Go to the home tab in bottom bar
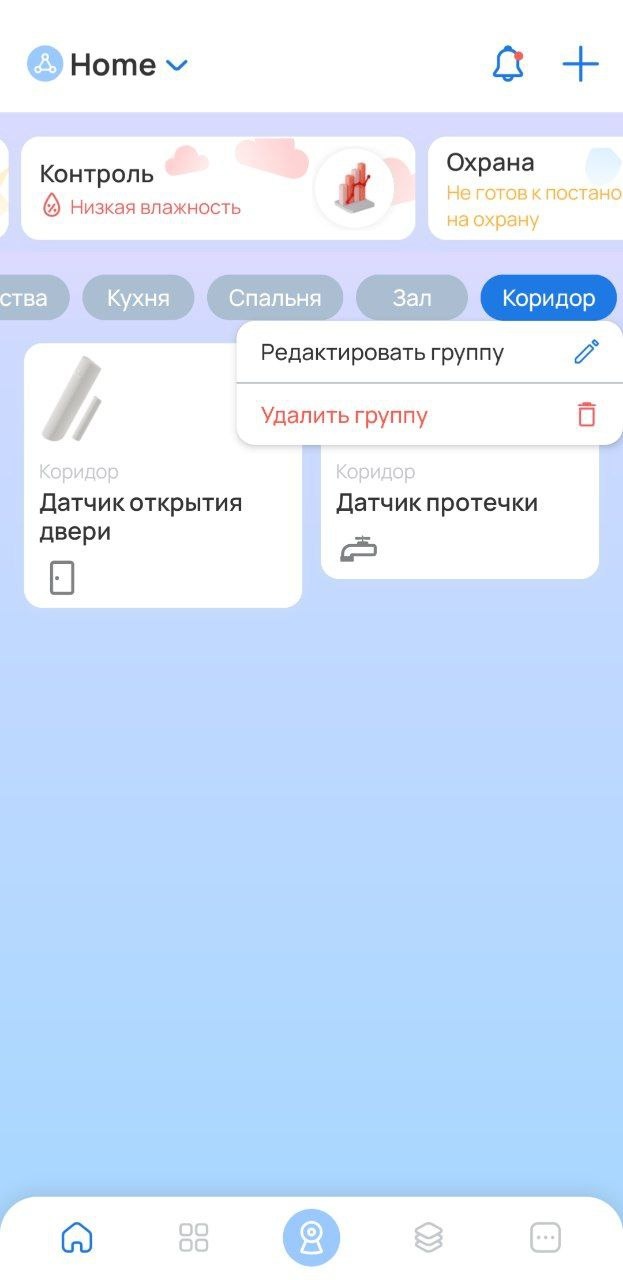623x1280 pixels. (77, 1237)
